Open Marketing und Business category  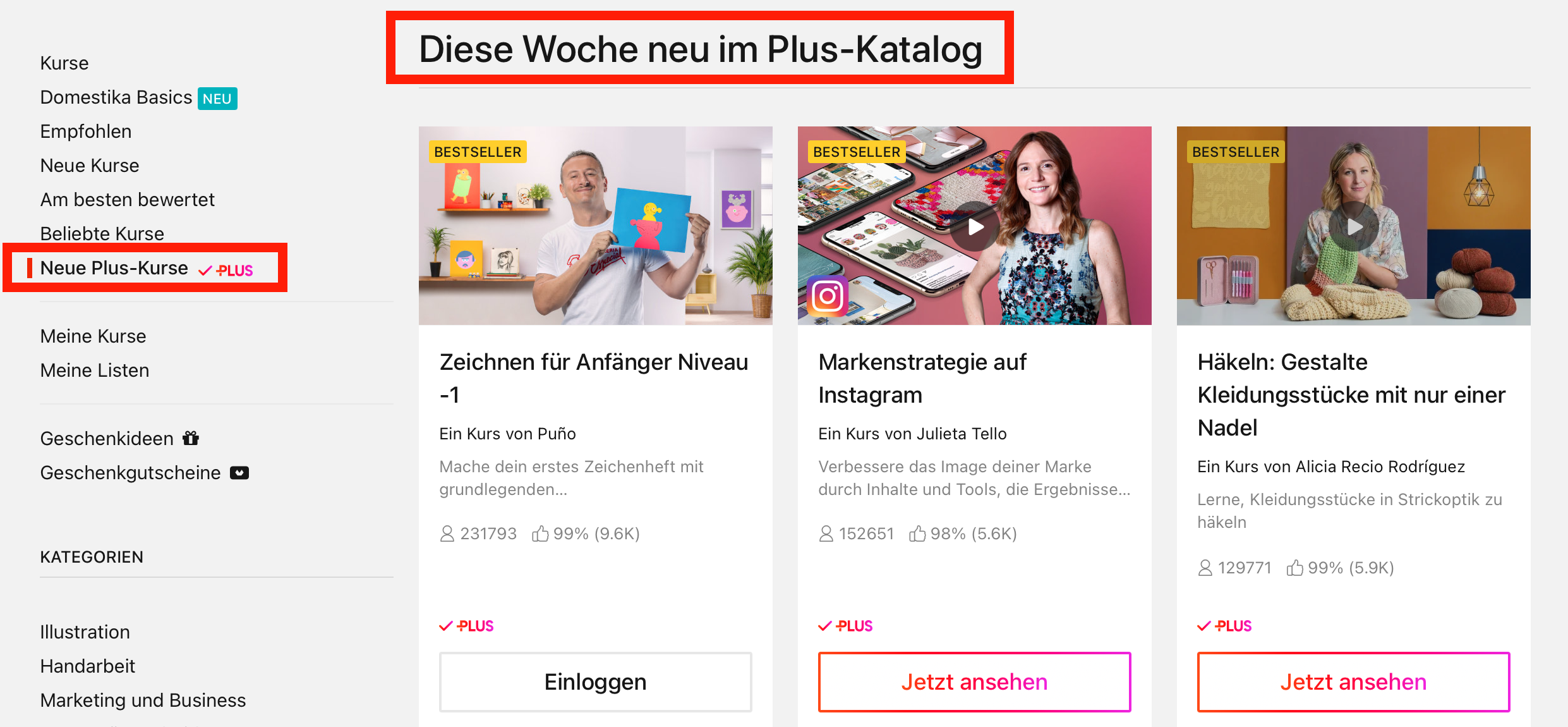point(143,700)
